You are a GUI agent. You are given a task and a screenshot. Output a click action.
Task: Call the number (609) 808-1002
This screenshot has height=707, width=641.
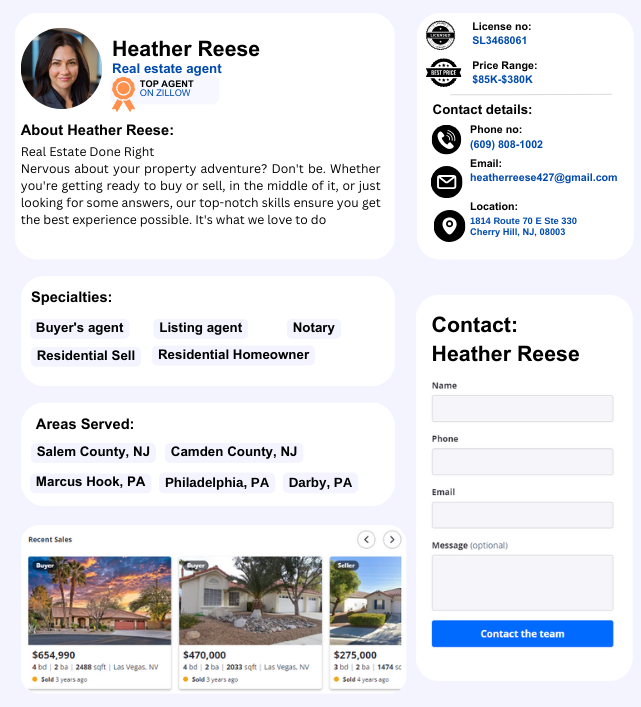coord(506,145)
